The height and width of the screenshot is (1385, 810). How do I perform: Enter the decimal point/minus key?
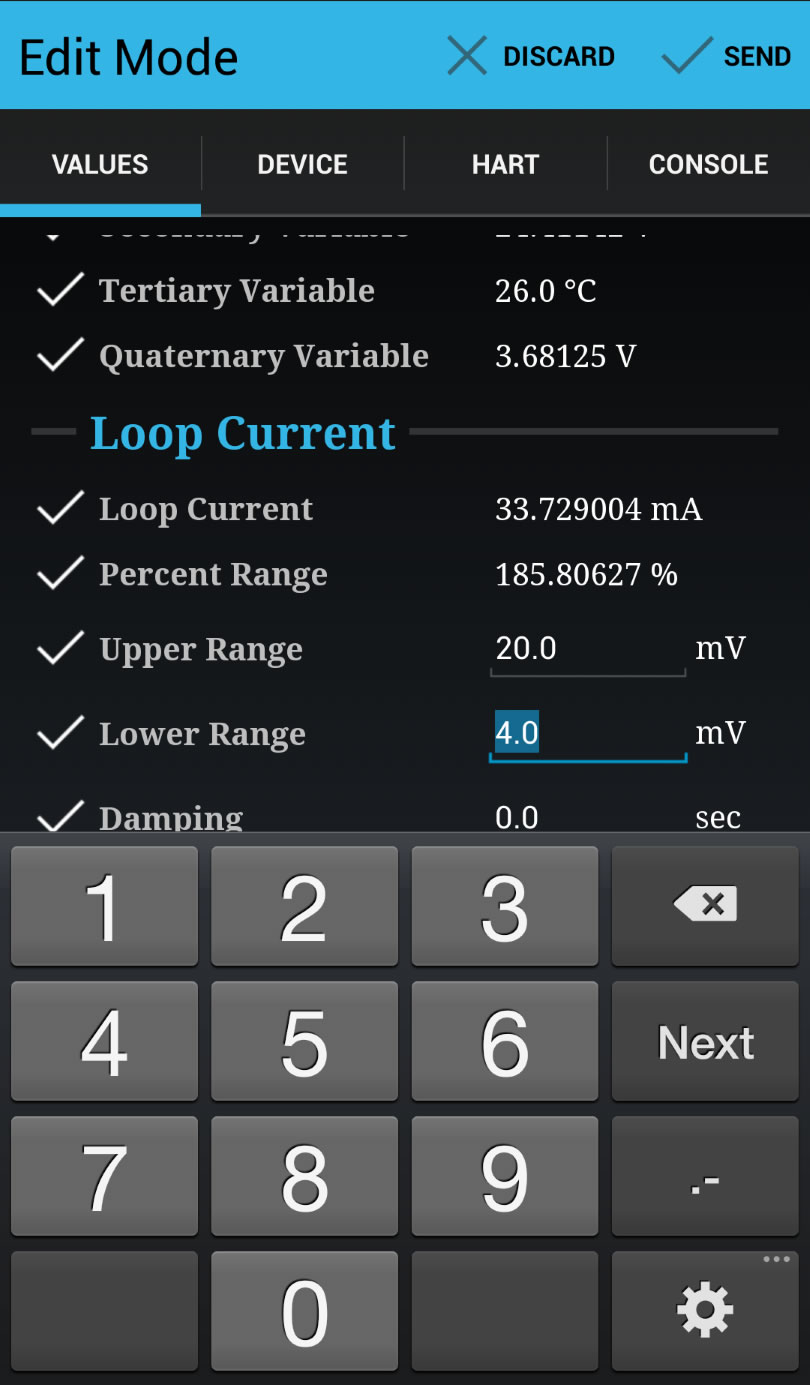point(705,1177)
